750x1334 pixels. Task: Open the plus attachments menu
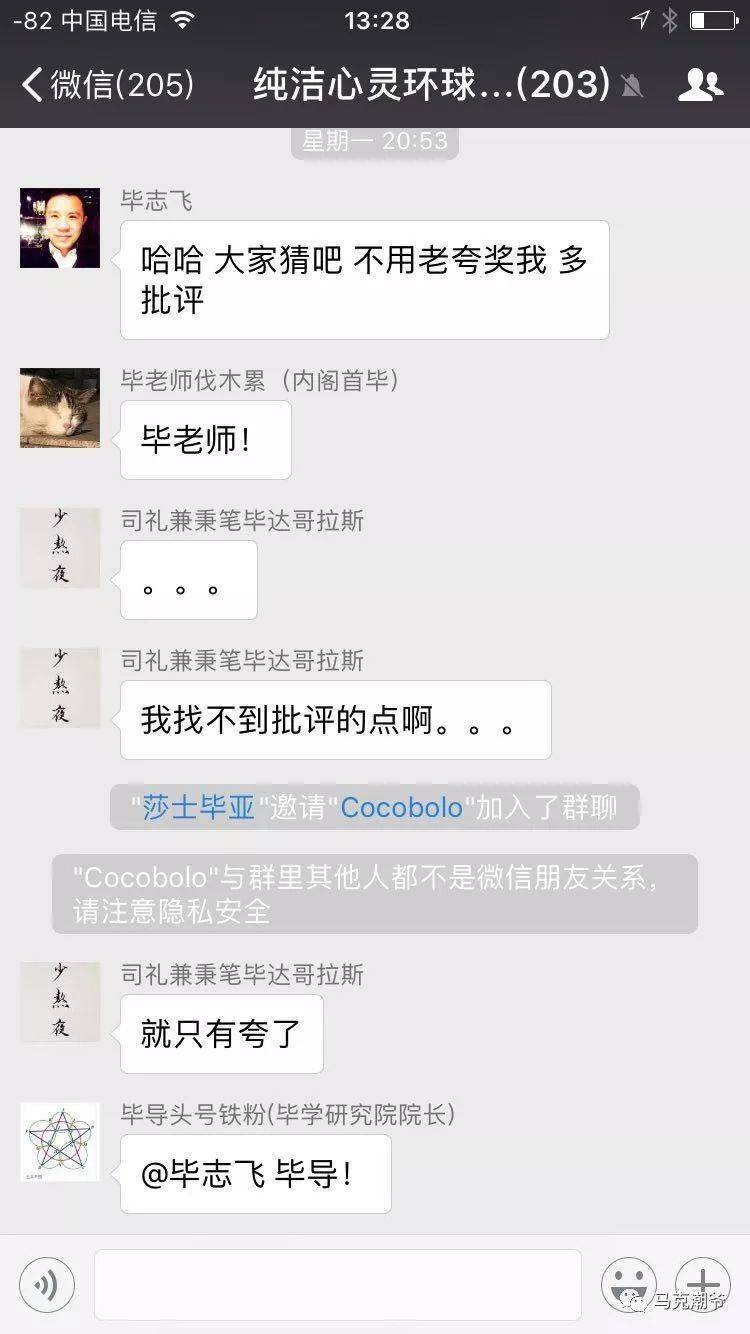702,1284
